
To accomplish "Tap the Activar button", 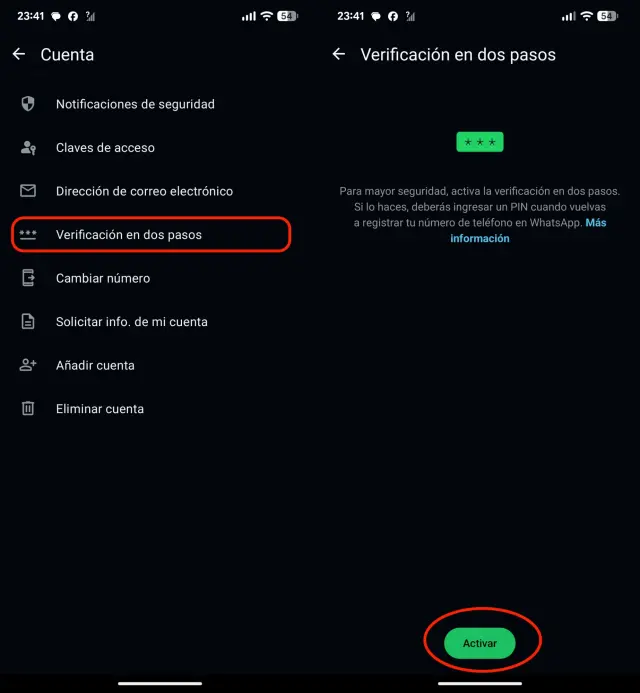I will [x=480, y=643].
